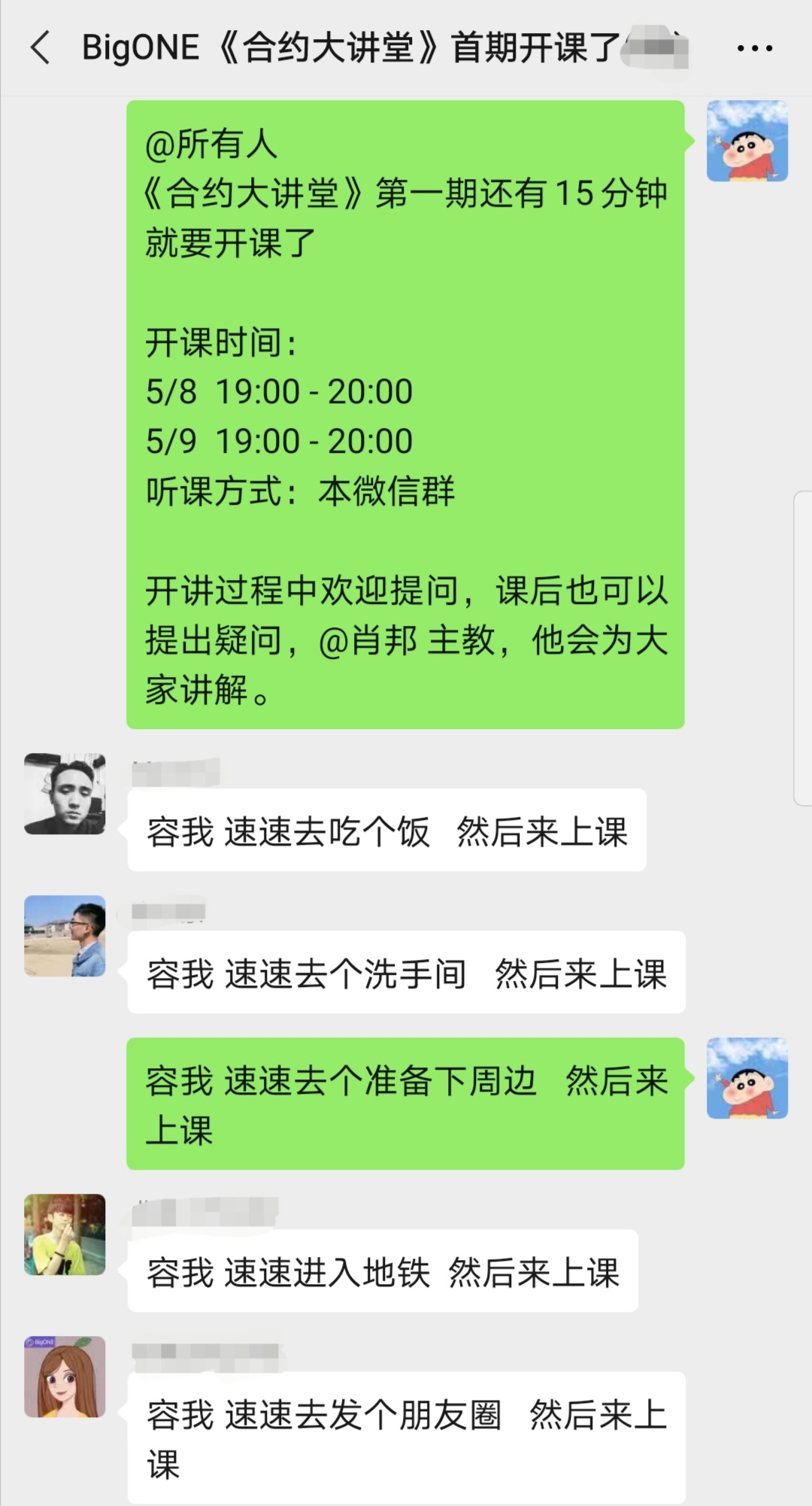Open the profile of the 吃个饭 sender

(65, 794)
